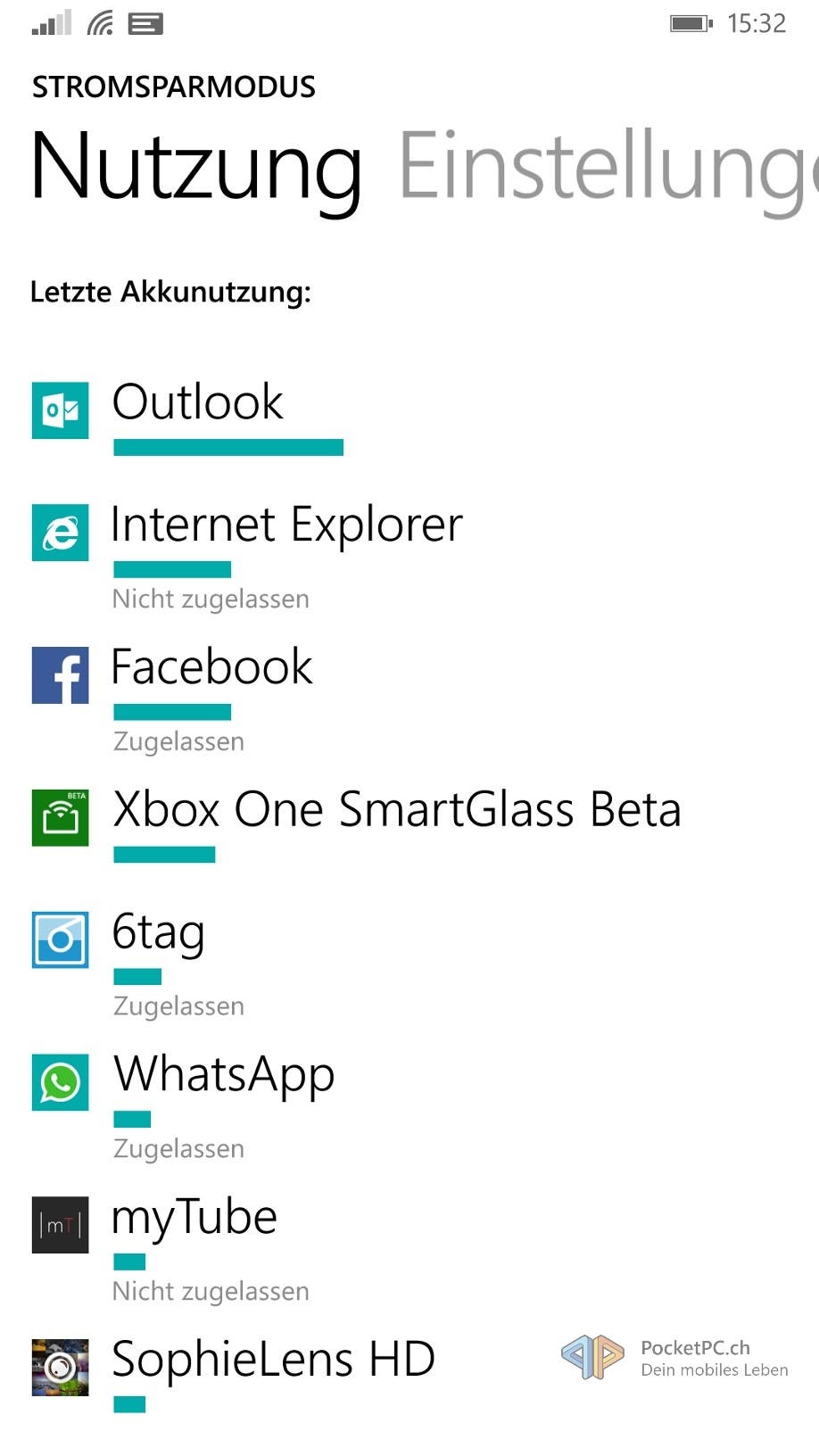
Task: Switch to the Einstellungen tab
Action: tap(608, 168)
